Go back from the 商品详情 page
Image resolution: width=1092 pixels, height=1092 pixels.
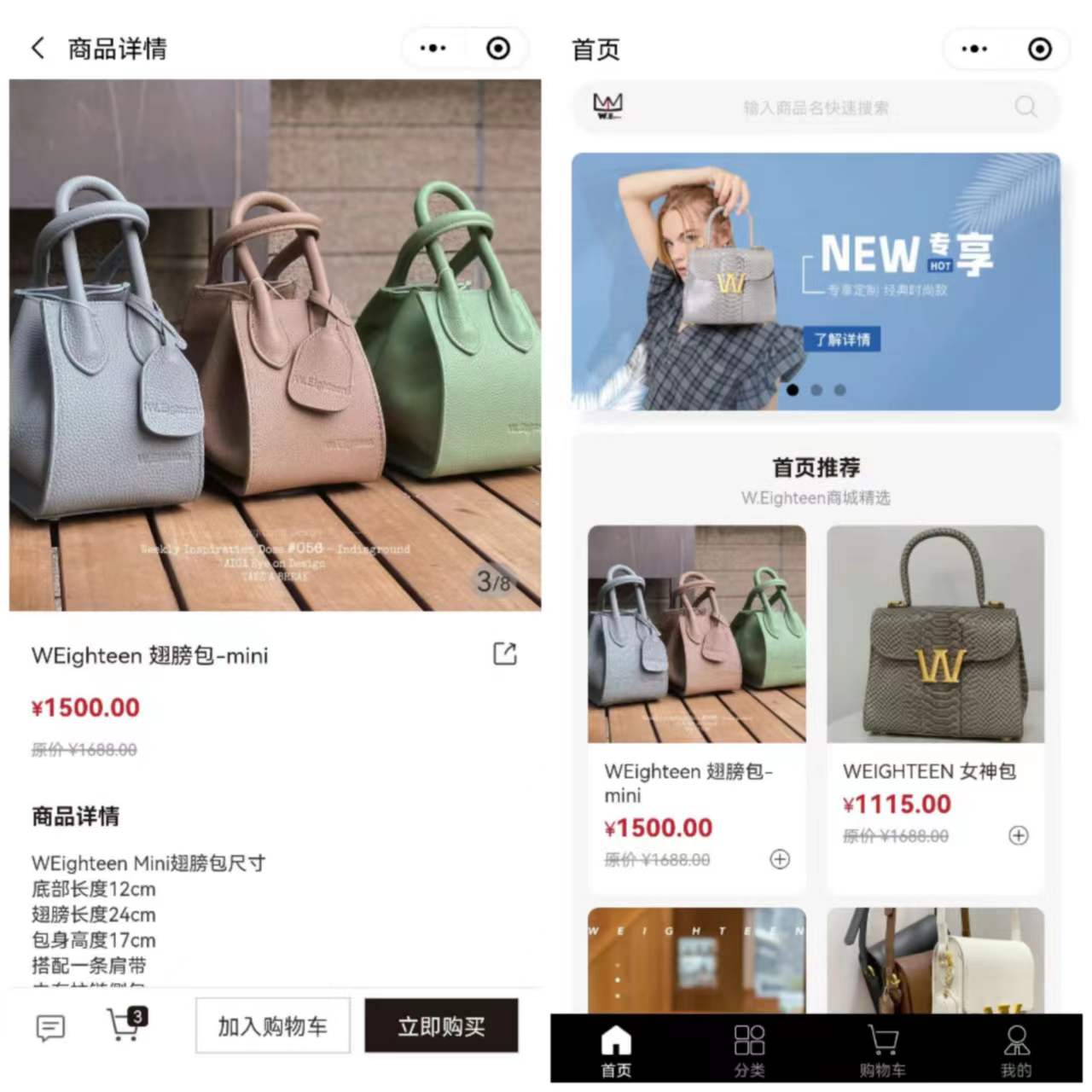38,49
